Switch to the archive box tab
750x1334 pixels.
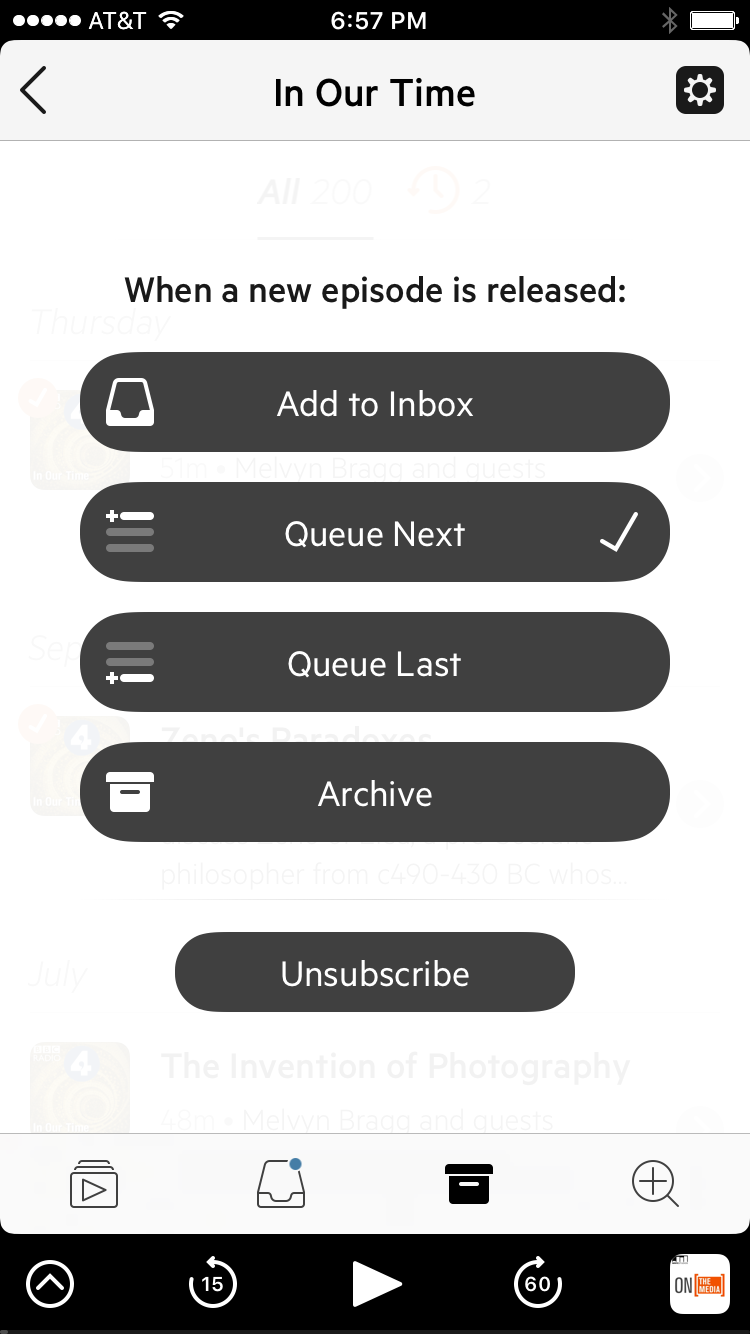(469, 1184)
